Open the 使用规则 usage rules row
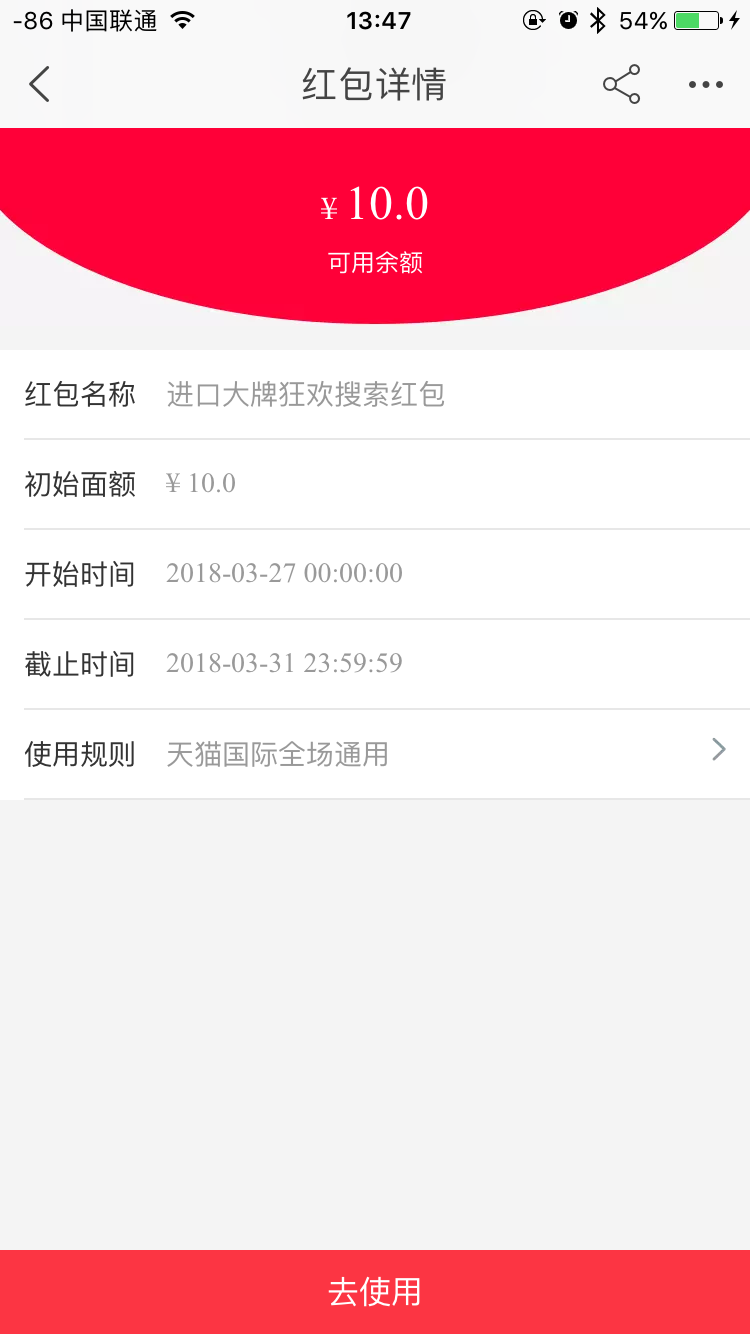750x1334 pixels. 375,754
